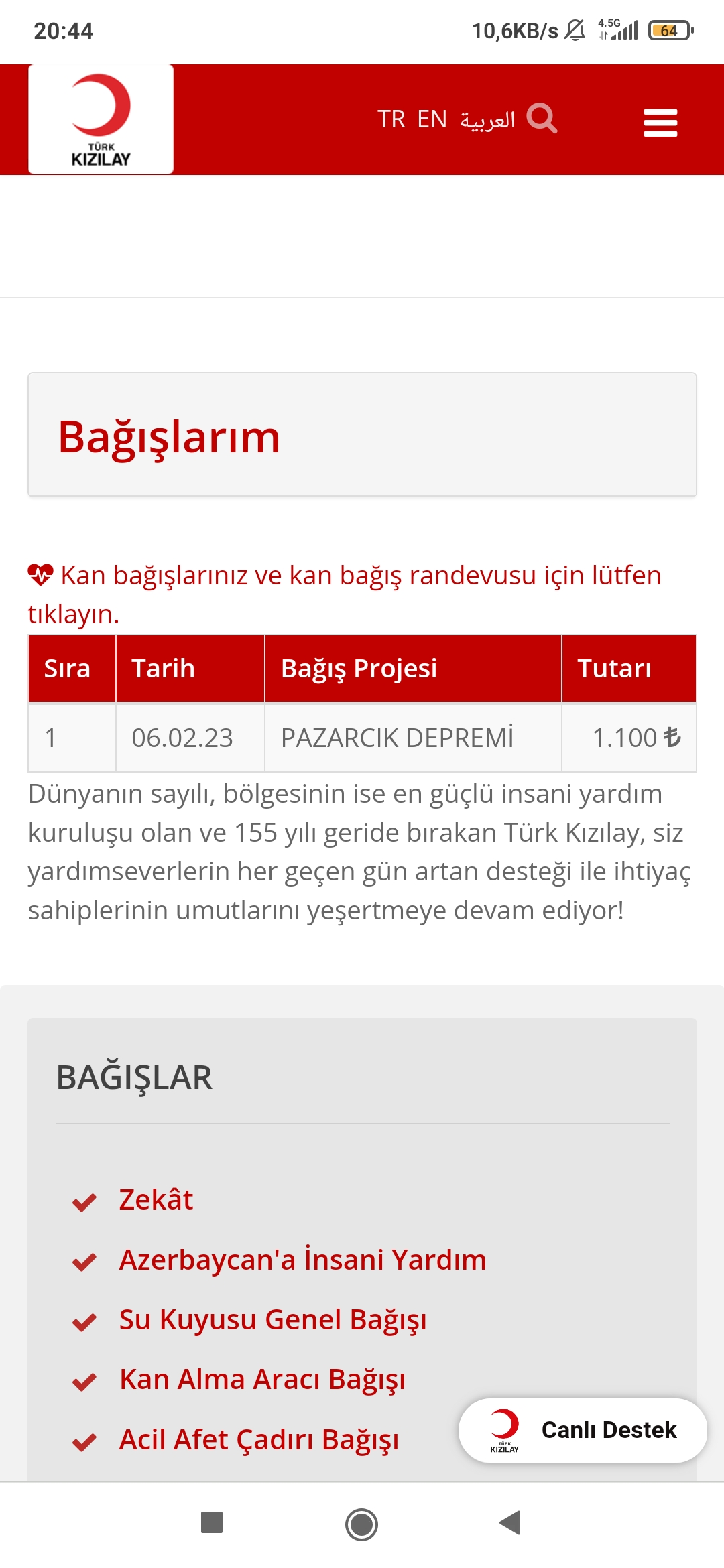Tap the Türk Kızılay logo
724x1568 pixels.
click(101, 119)
